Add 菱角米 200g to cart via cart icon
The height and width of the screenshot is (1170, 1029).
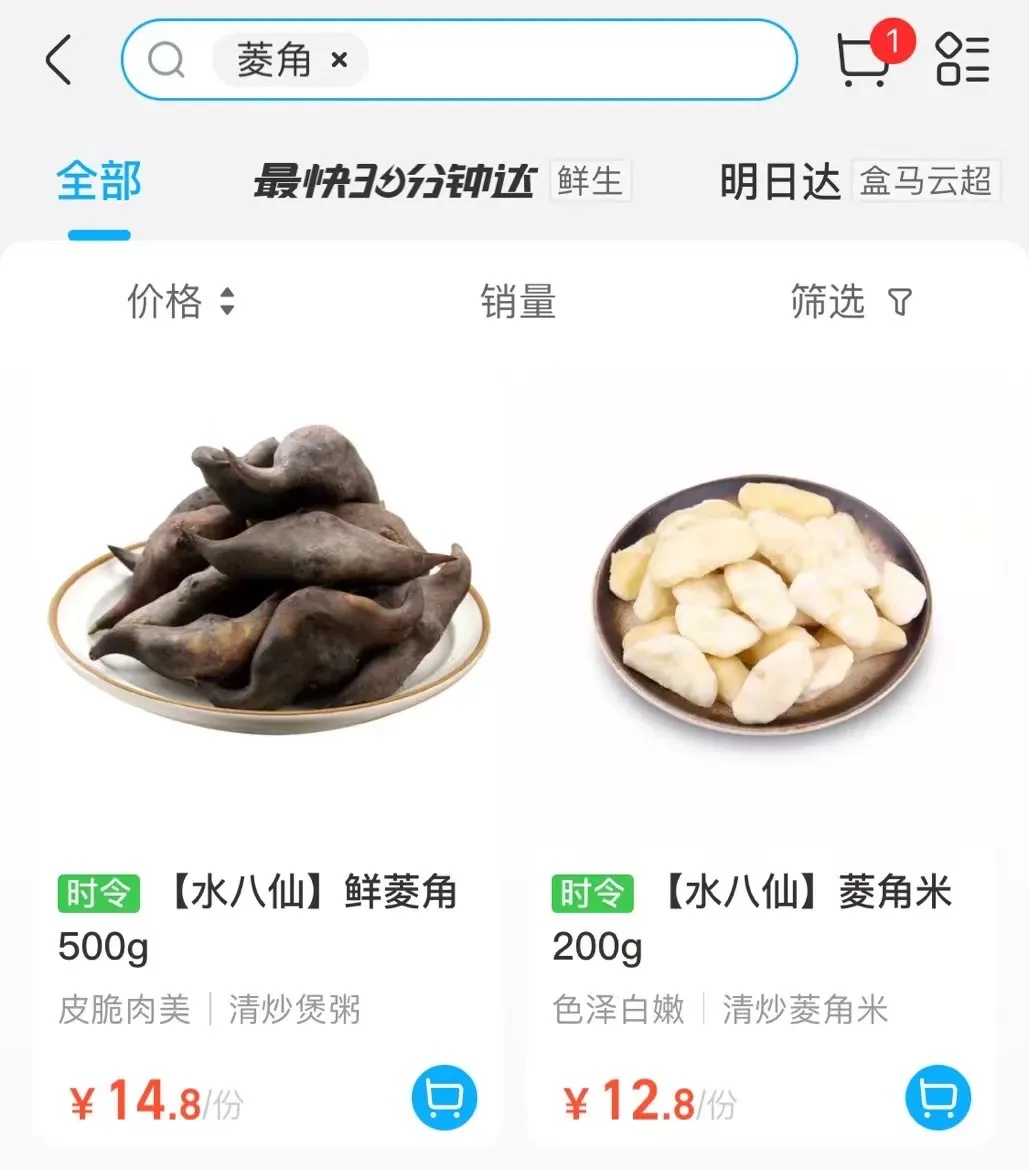(936, 1097)
